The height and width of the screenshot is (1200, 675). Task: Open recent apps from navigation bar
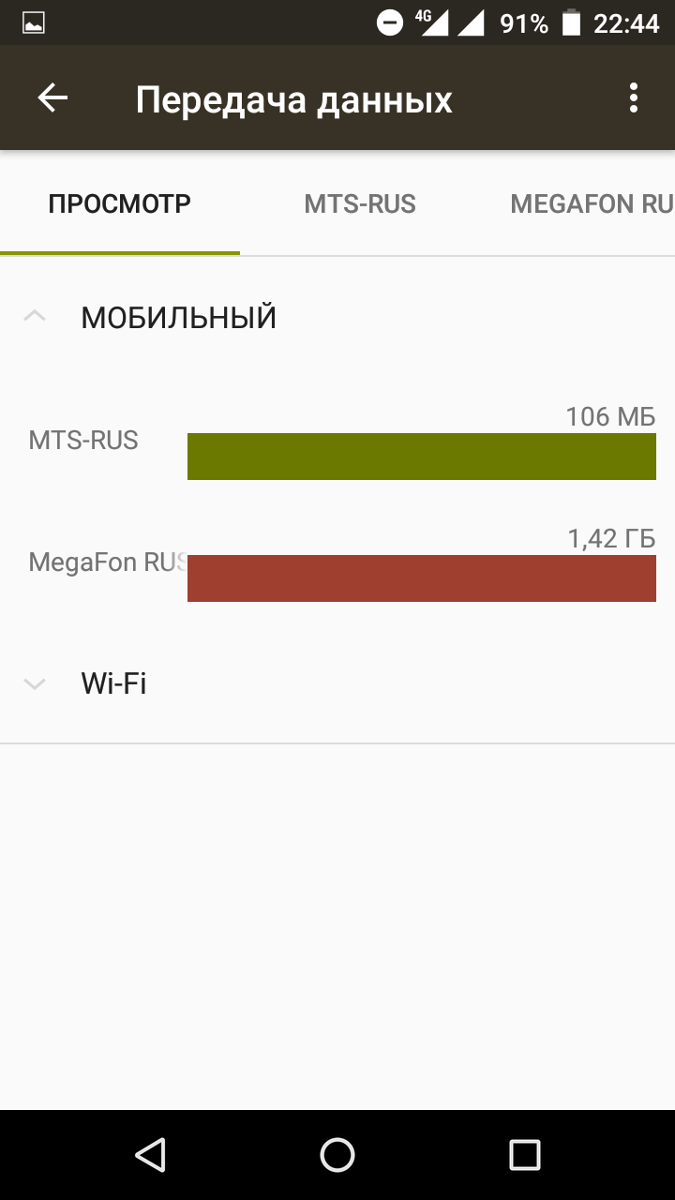[x=524, y=1155]
